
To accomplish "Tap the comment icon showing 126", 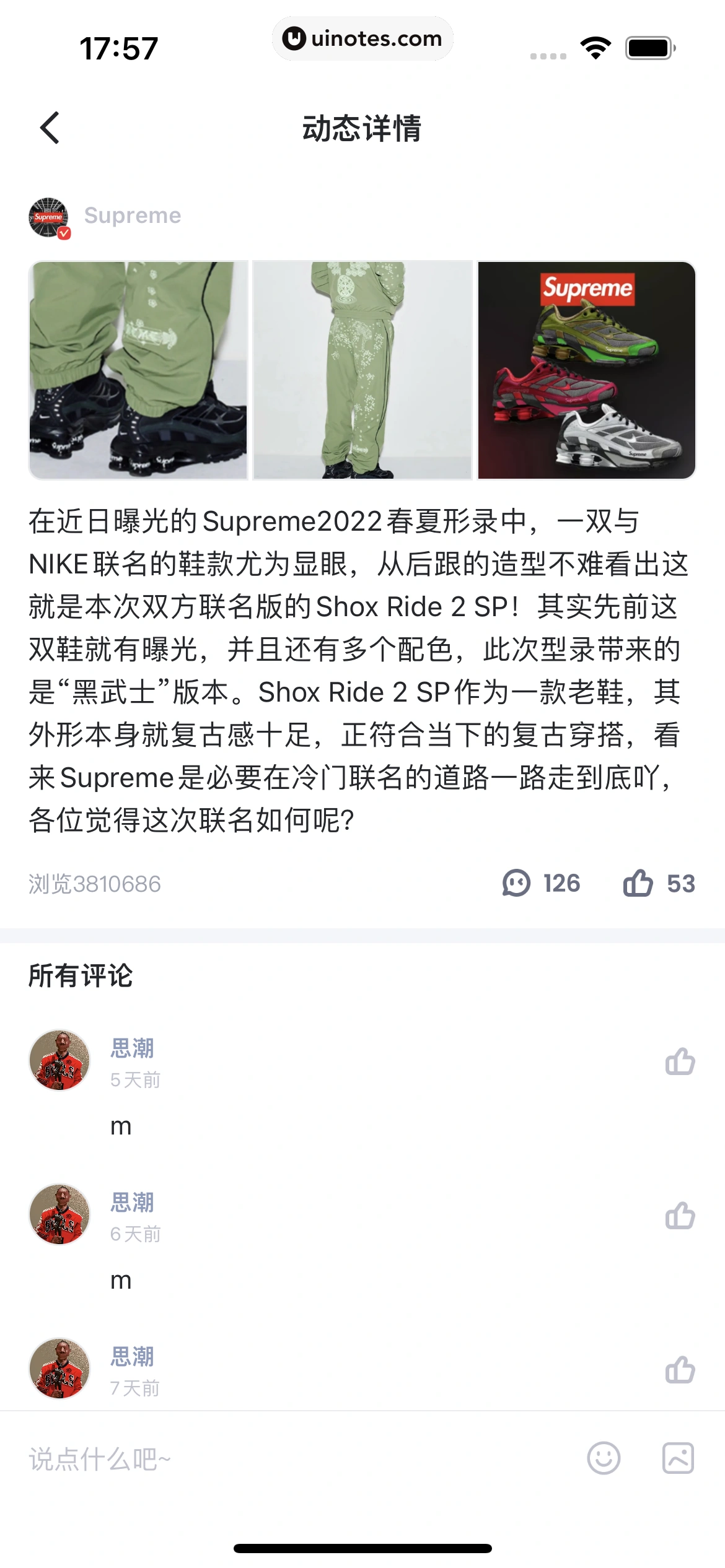I will click(x=516, y=882).
